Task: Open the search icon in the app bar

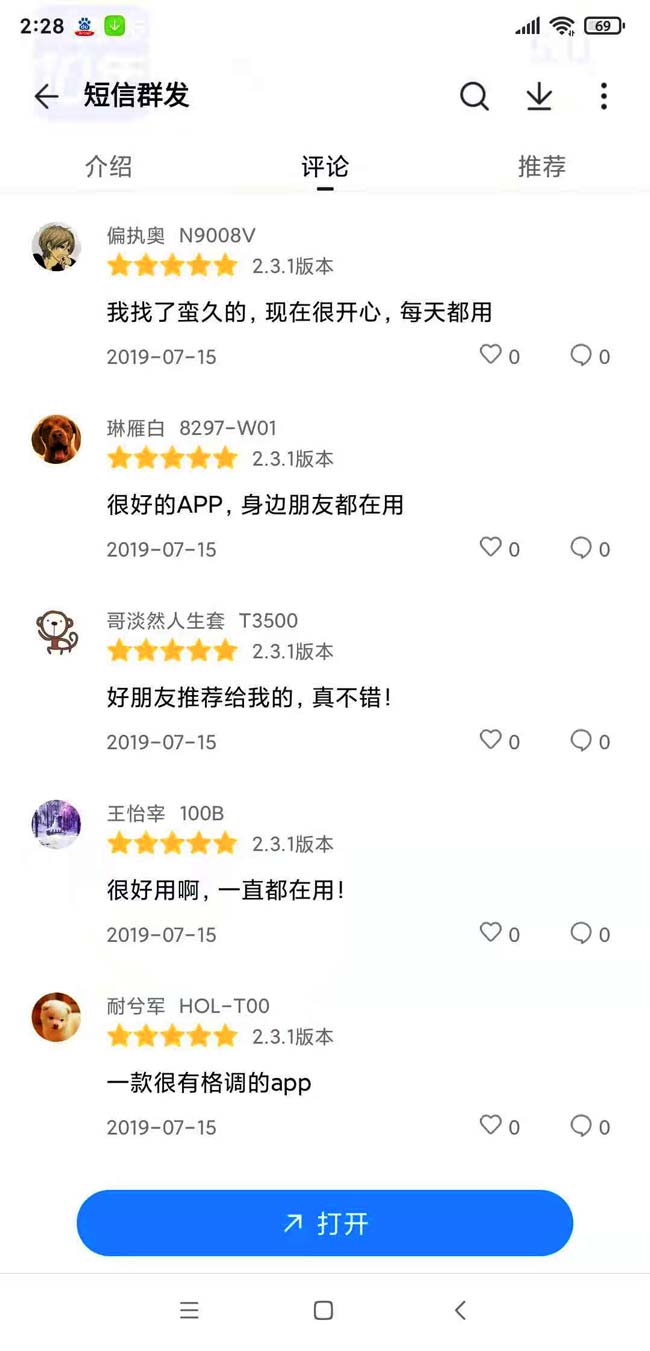Action: tap(474, 96)
